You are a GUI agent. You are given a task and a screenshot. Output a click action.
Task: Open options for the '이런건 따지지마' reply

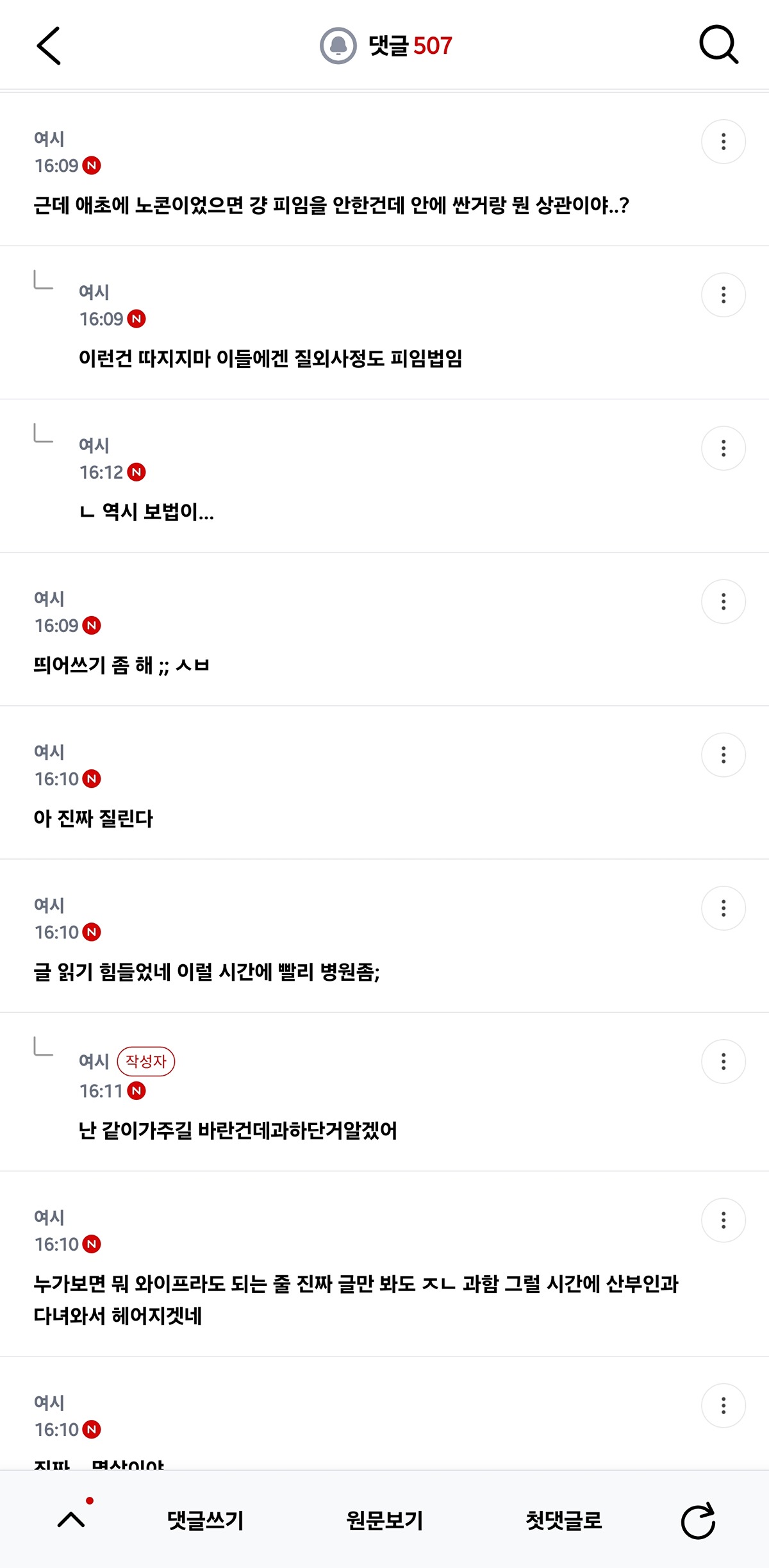point(724,295)
